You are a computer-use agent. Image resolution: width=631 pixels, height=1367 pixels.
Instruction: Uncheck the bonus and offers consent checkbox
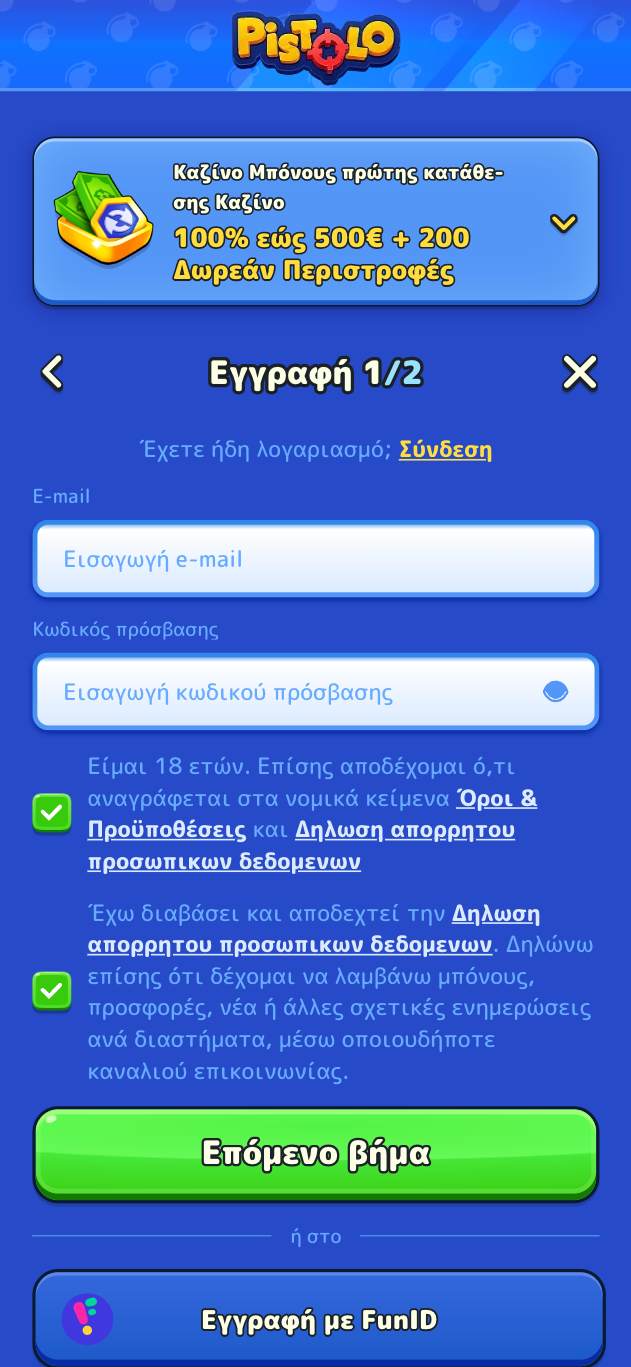point(52,990)
